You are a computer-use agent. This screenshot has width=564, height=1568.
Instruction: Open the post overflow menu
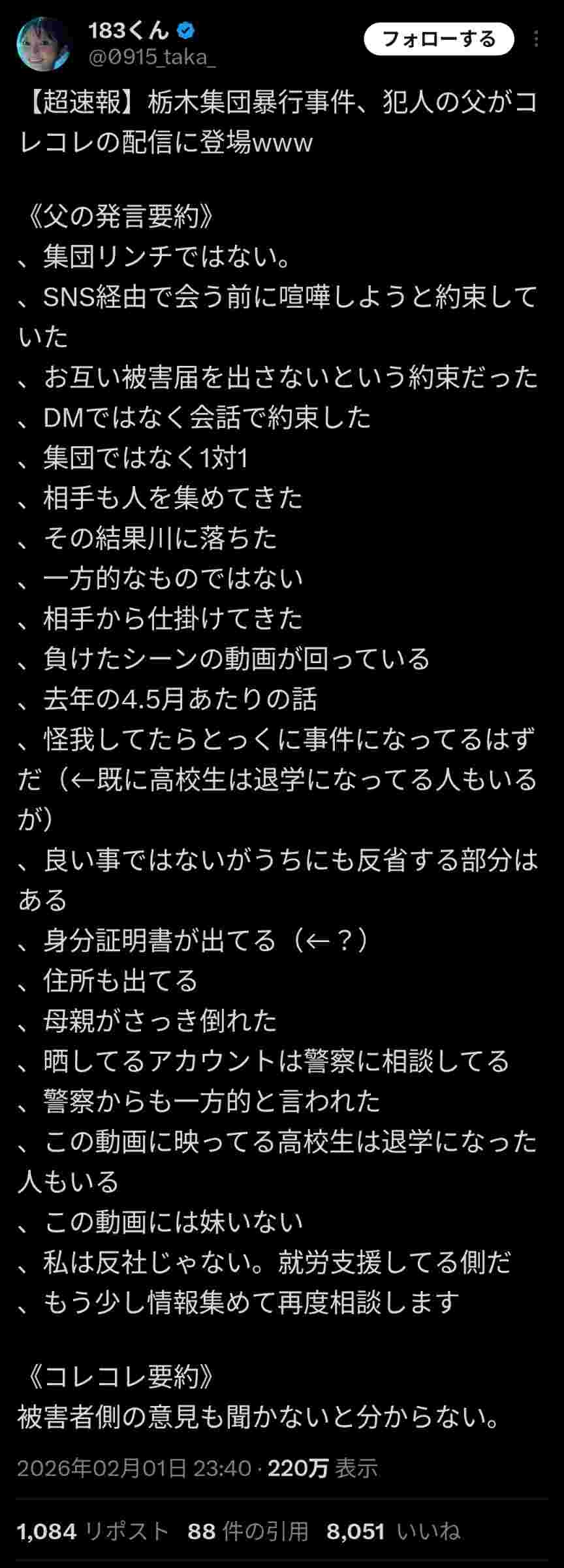pos(536,39)
